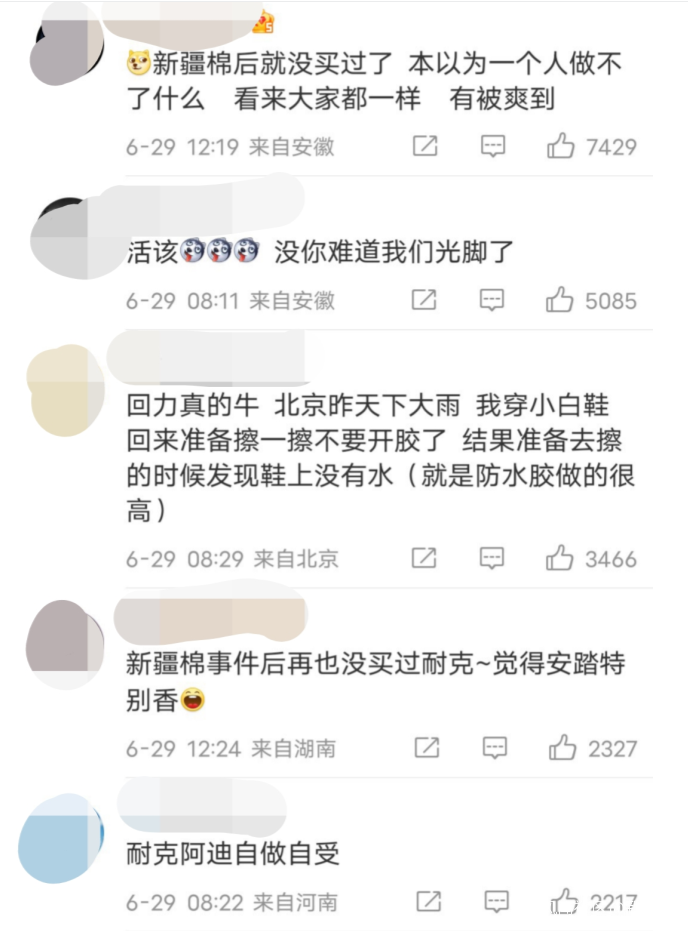Repost the 活该 comment from 08:11

click(425, 299)
